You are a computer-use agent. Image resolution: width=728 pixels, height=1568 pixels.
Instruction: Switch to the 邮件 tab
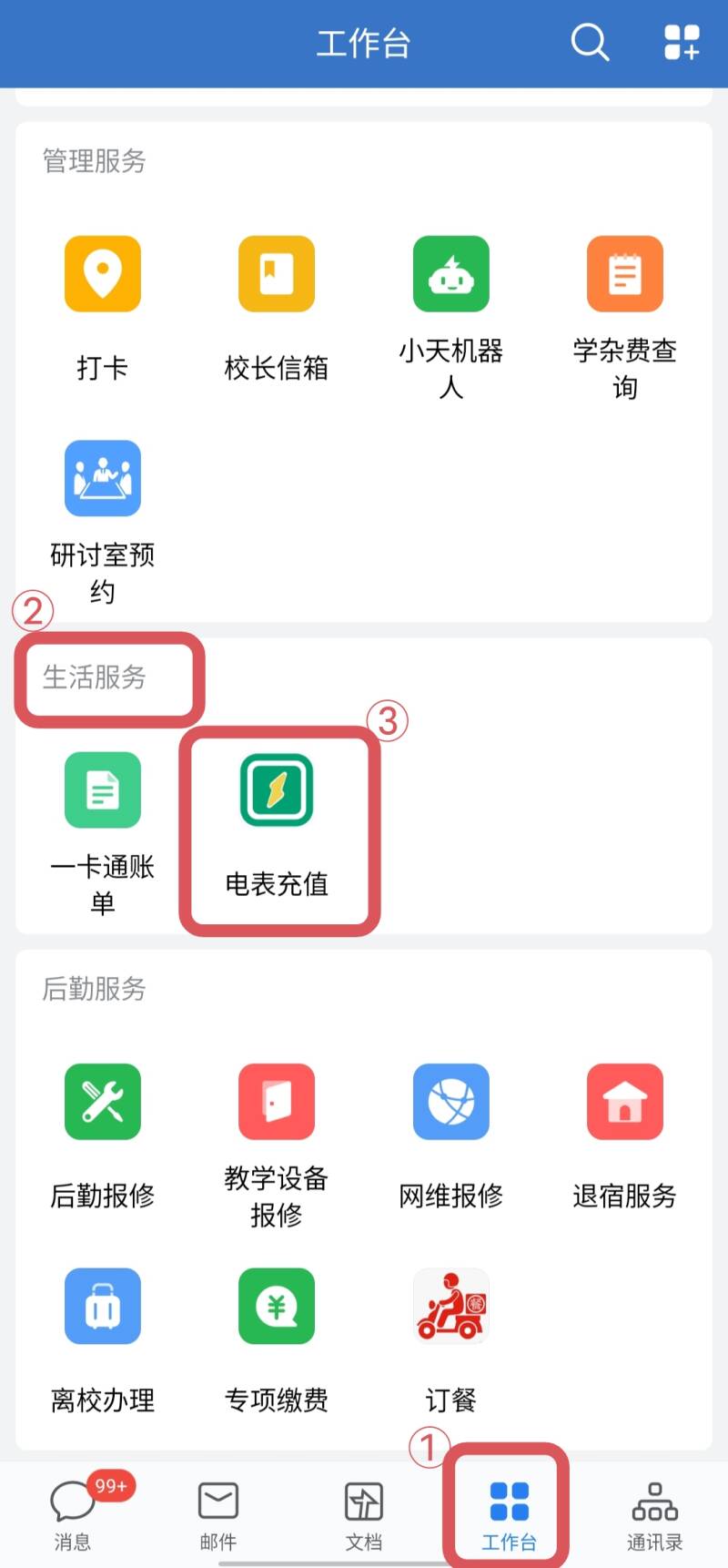[x=218, y=1512]
